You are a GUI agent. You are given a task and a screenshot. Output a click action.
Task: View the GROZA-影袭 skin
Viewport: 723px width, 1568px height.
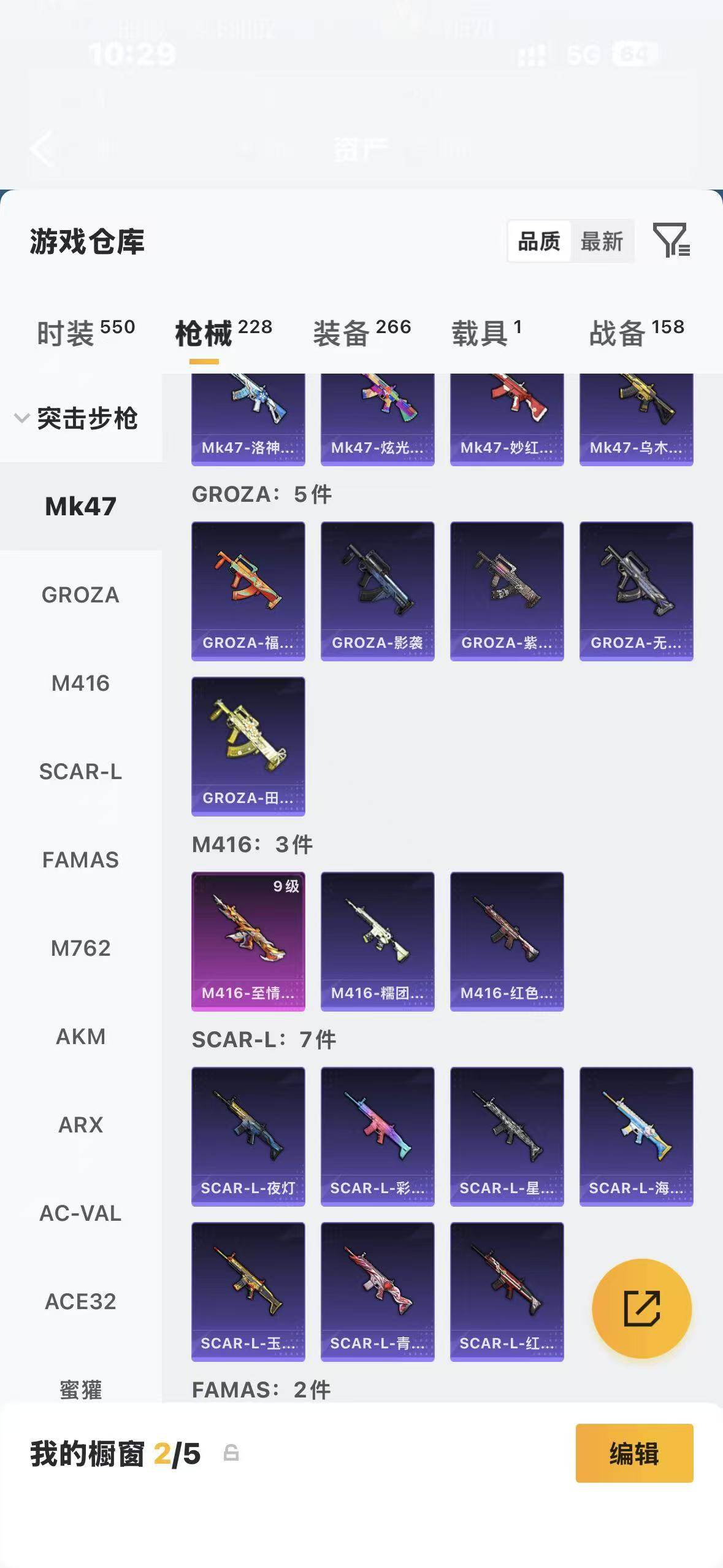coord(377,591)
